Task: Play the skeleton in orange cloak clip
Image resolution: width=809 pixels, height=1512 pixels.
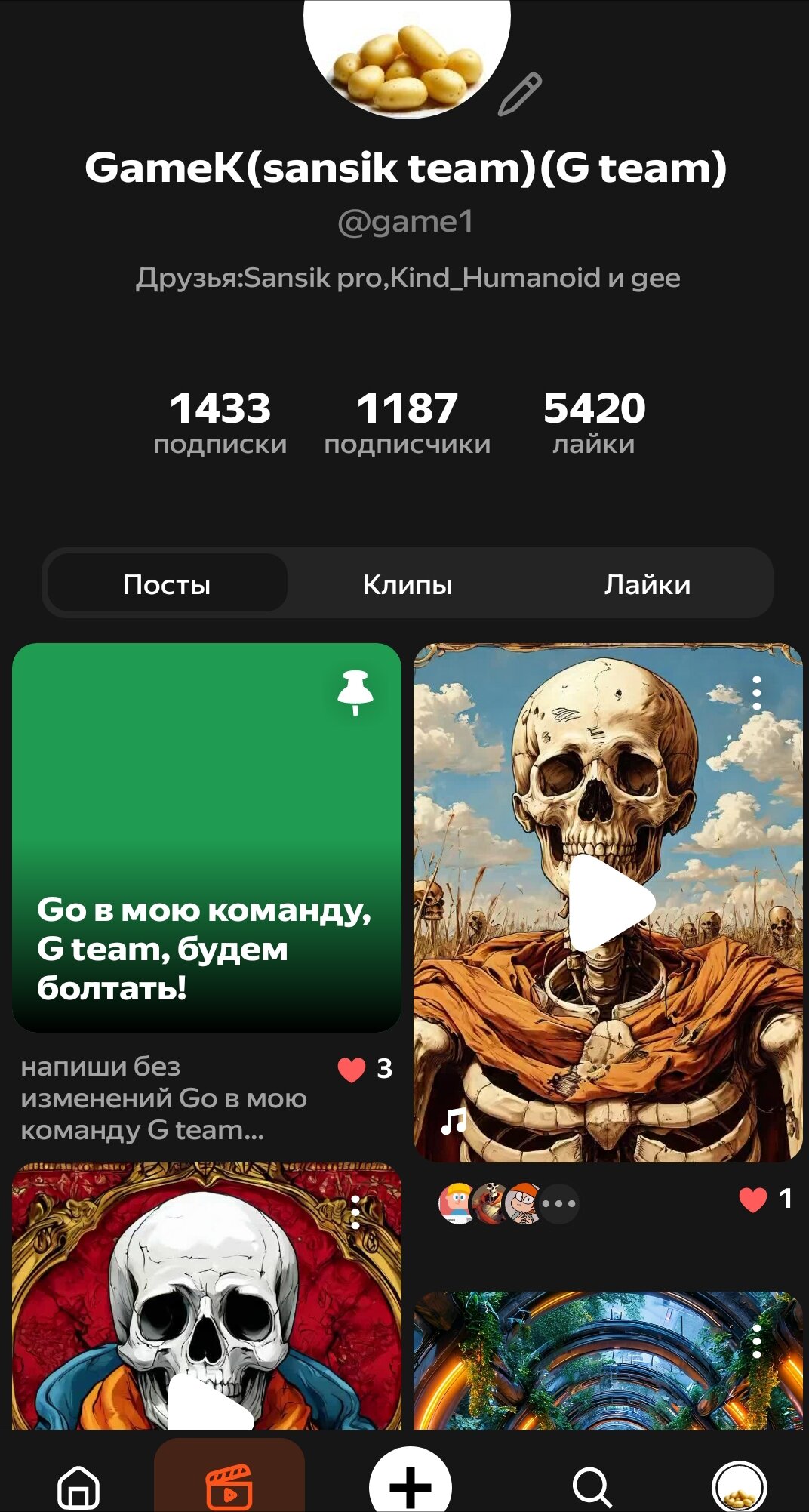Action: pos(608,902)
